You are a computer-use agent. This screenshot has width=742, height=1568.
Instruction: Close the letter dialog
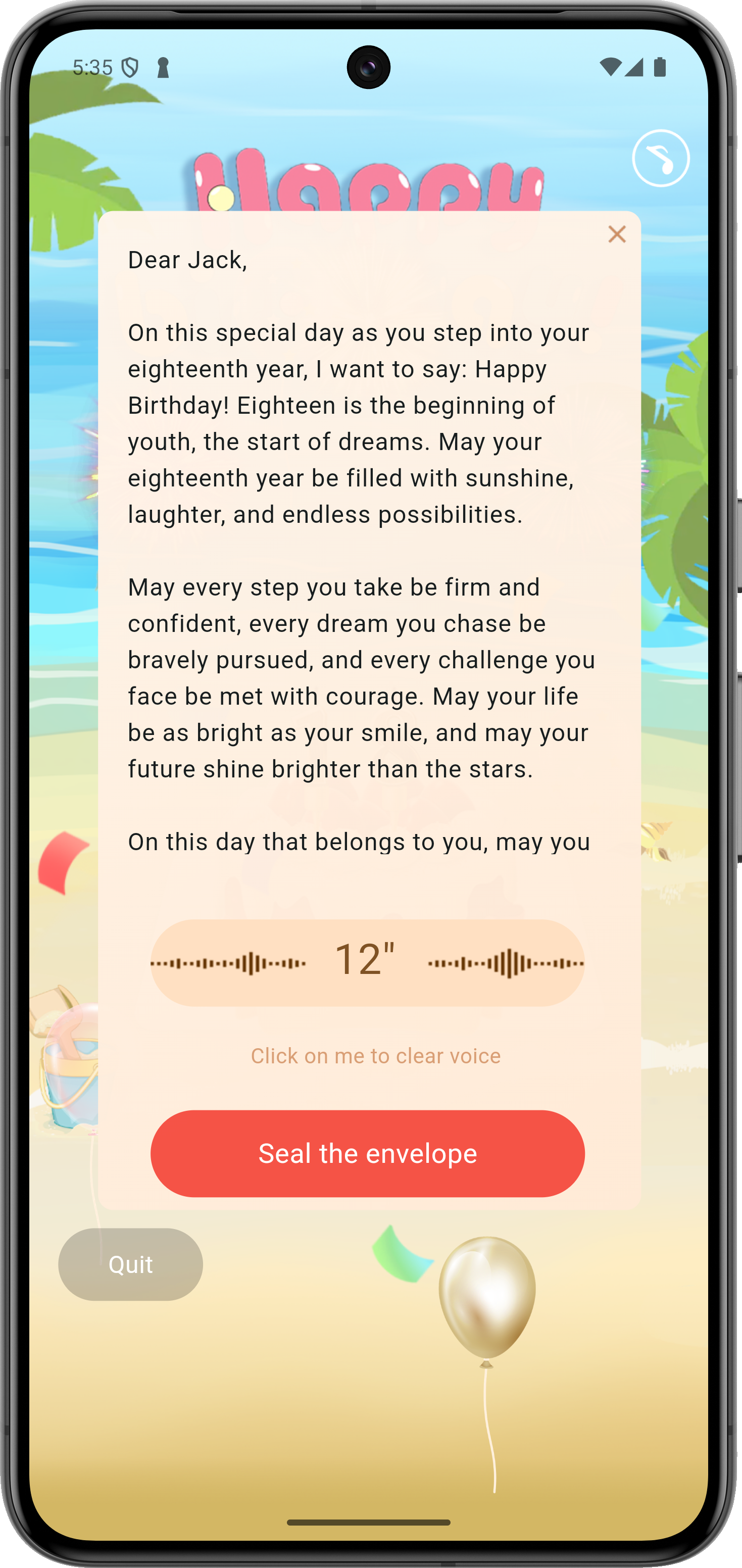pyautogui.click(x=617, y=234)
